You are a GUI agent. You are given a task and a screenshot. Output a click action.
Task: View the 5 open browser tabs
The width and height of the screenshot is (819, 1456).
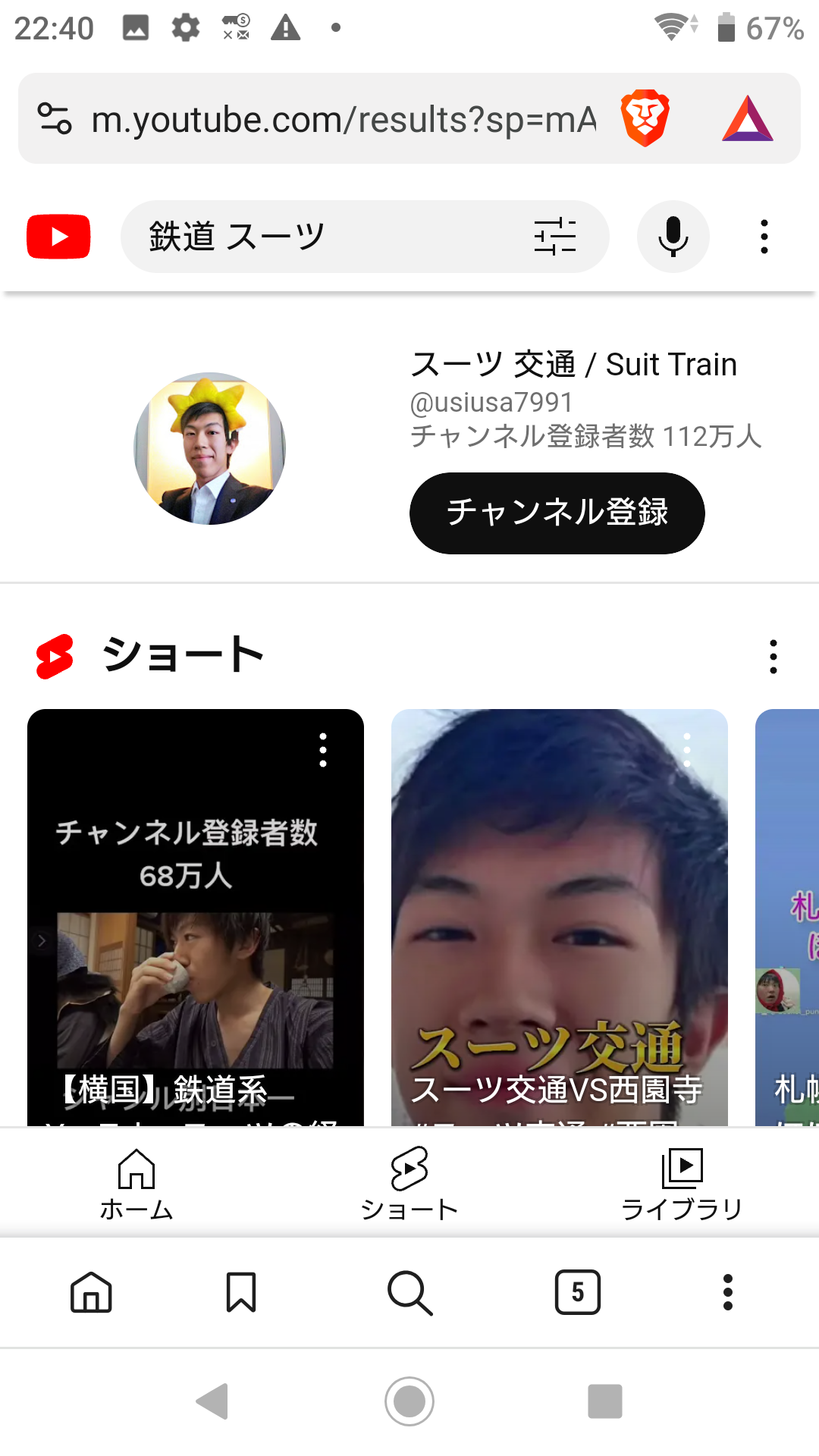coord(577,1292)
